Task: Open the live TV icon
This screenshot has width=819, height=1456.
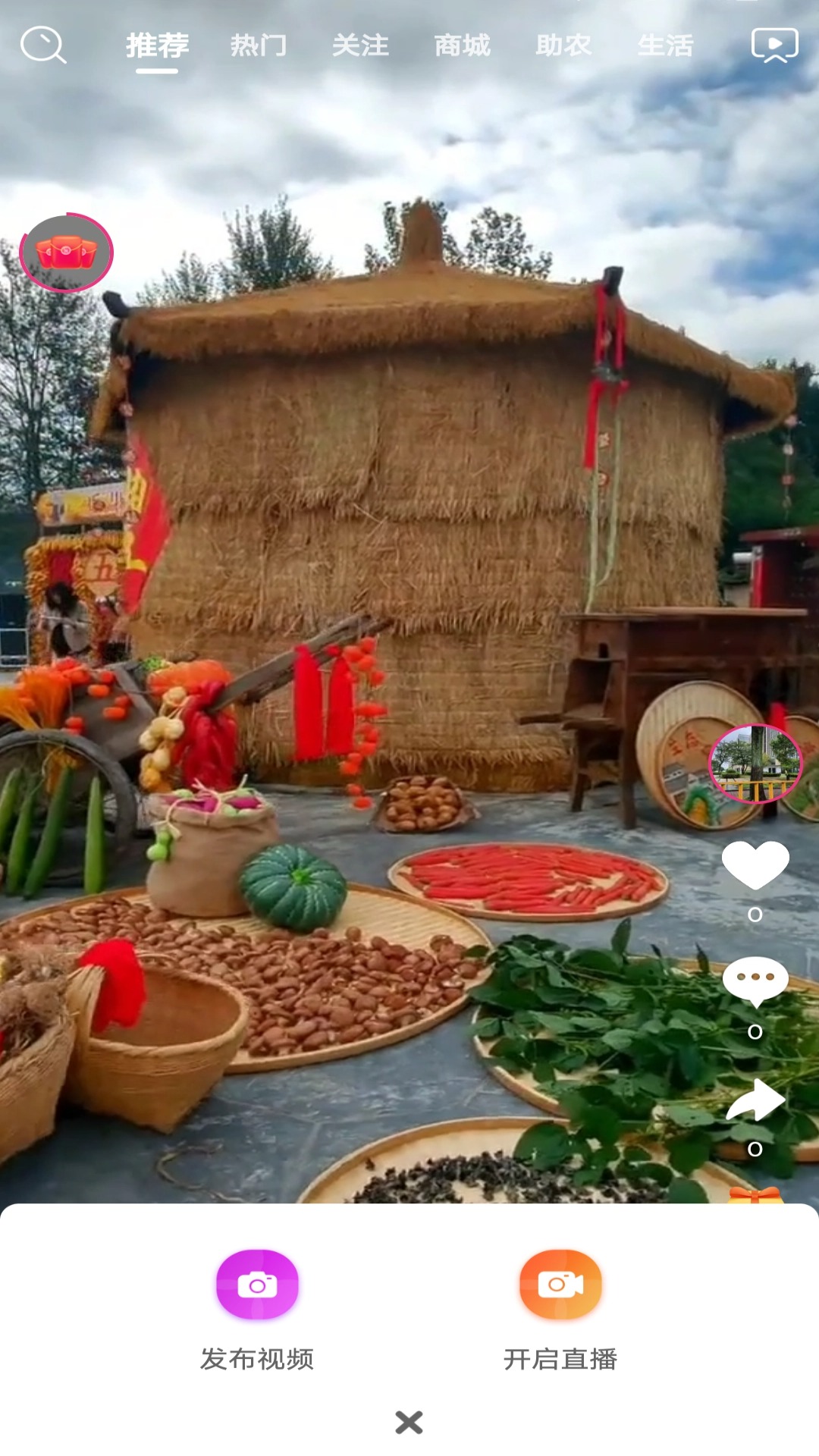Action: click(774, 45)
